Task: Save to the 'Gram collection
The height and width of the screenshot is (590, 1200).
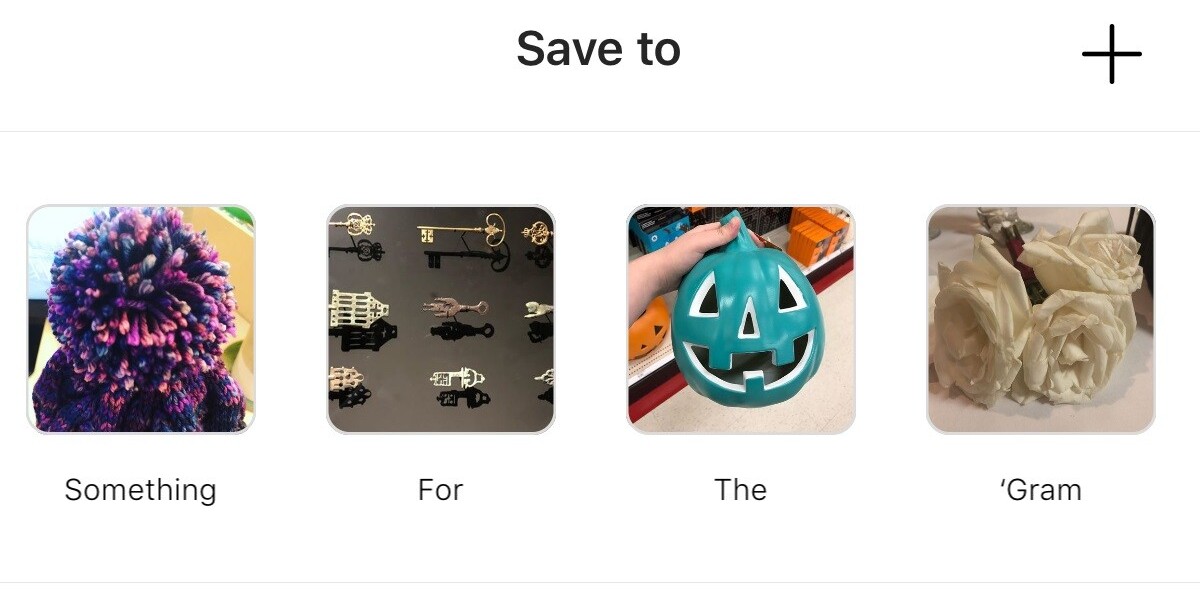Action: coord(1041,320)
